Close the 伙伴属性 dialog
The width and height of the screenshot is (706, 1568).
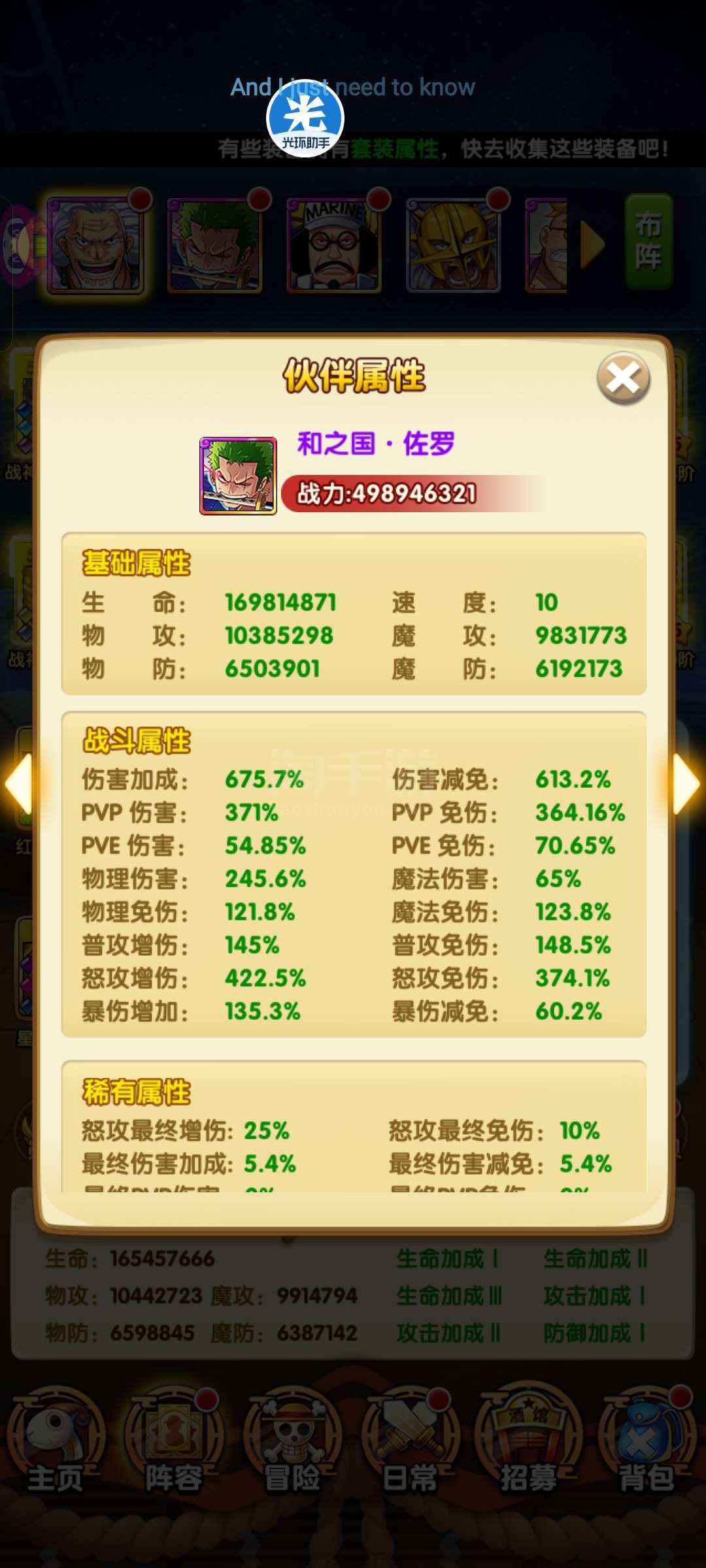coord(623,378)
